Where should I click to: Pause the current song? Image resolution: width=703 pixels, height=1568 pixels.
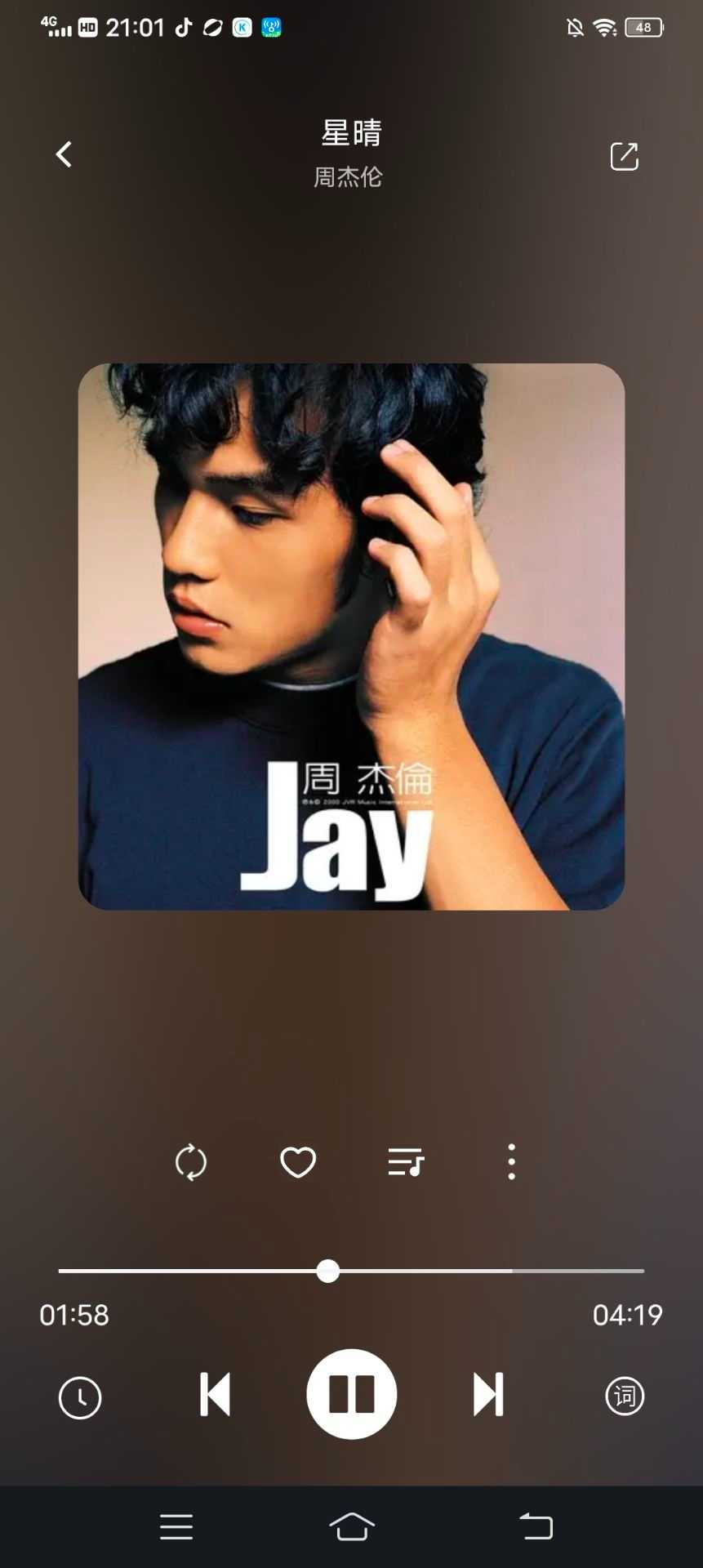(x=352, y=1394)
